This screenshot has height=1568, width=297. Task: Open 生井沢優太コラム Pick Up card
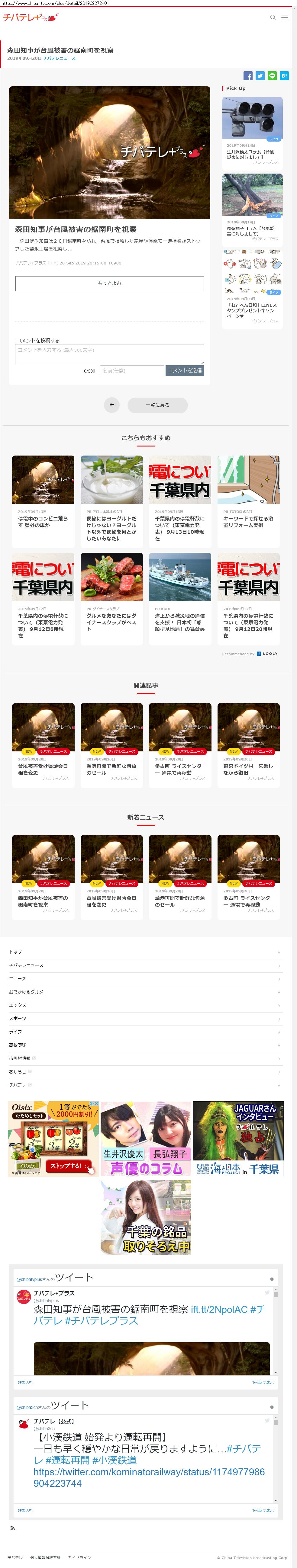[x=252, y=132]
